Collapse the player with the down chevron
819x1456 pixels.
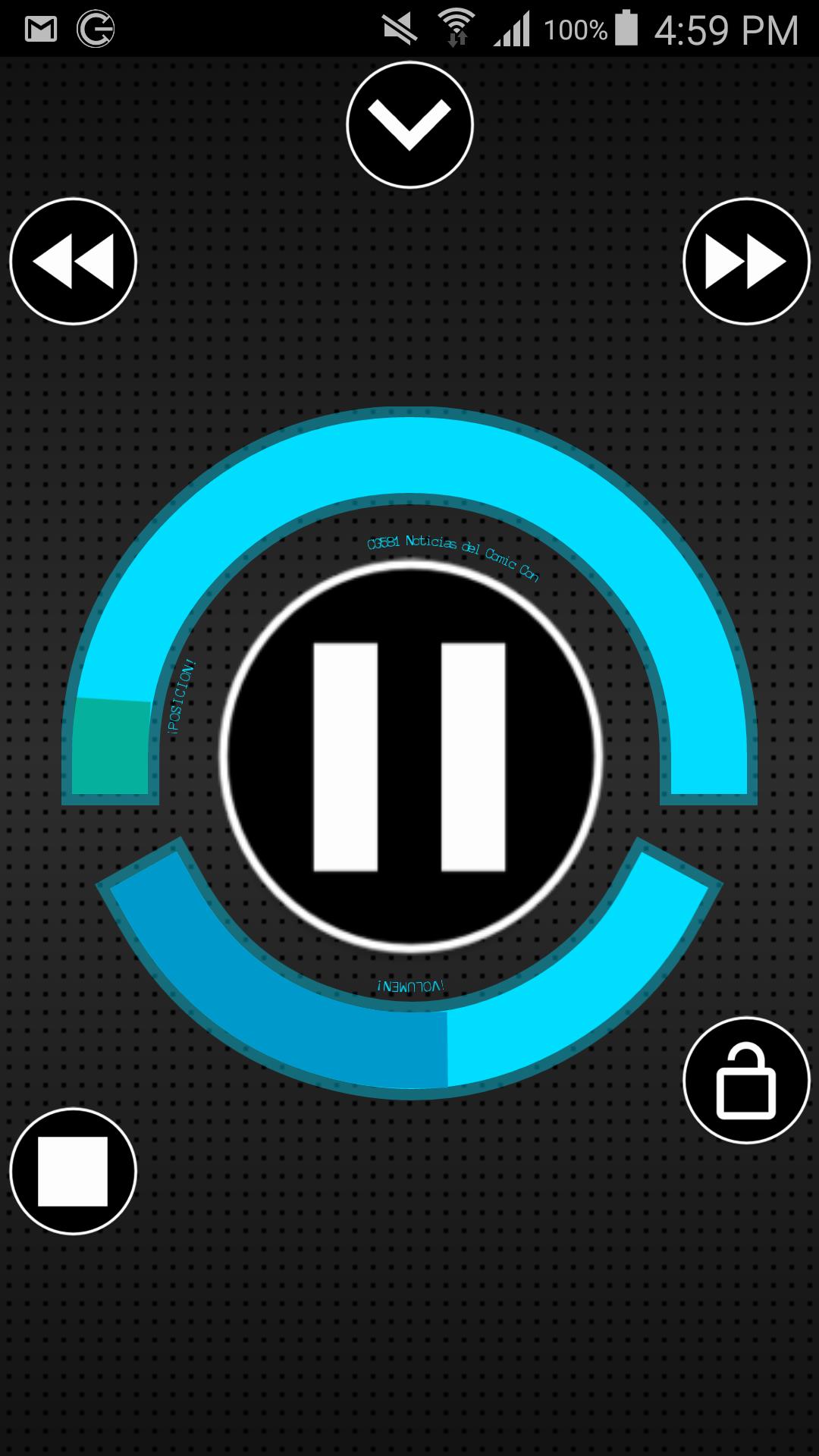click(409, 125)
